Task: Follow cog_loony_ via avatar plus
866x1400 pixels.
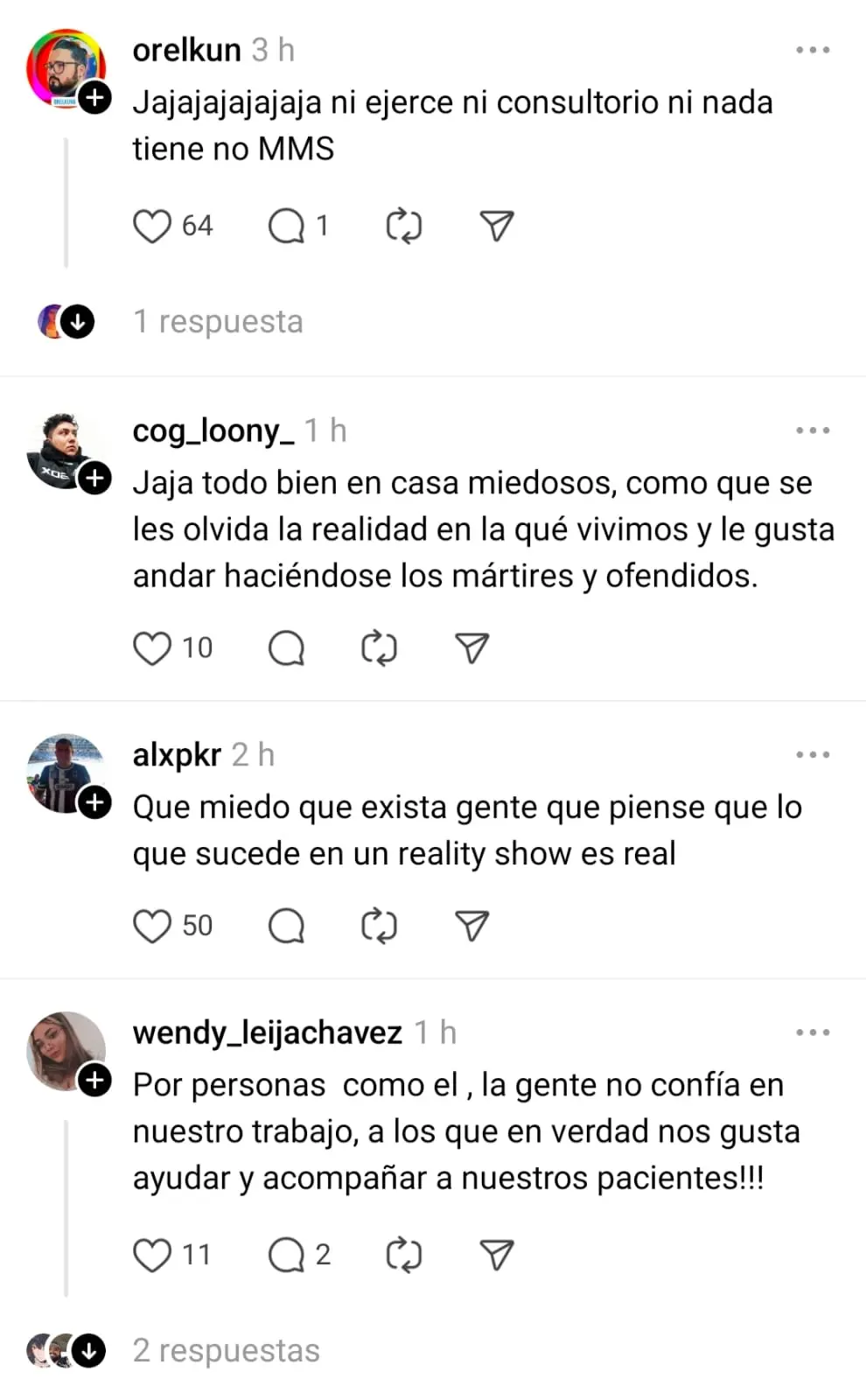Action: click(x=95, y=479)
